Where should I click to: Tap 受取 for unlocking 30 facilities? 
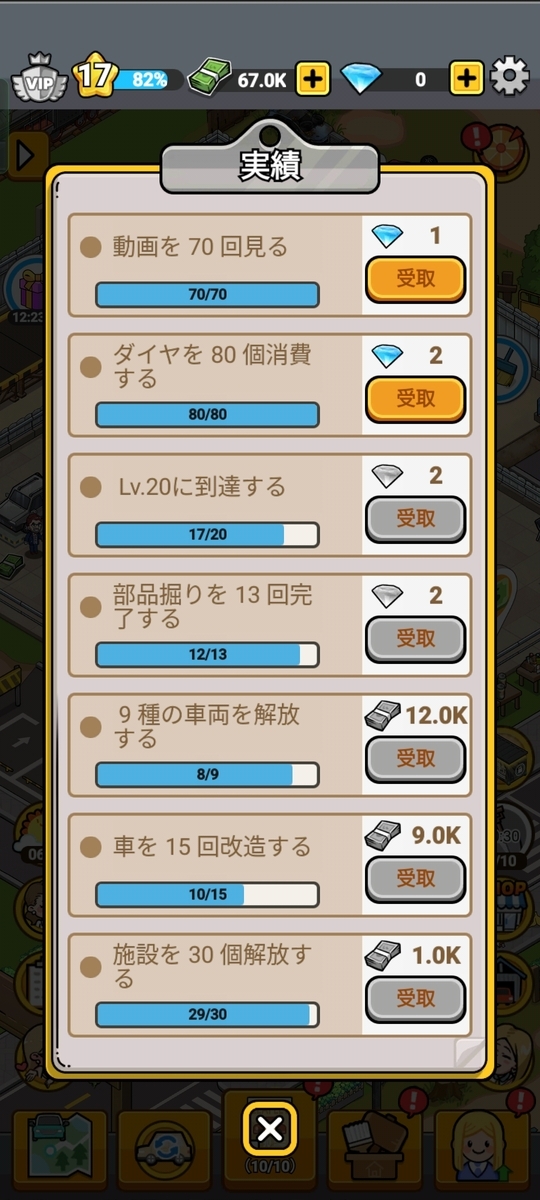pos(415,999)
